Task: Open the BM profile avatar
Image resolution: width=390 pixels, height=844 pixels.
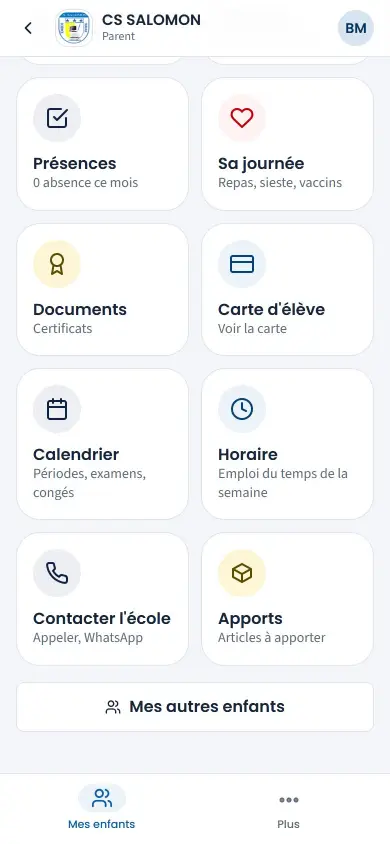Action: pyautogui.click(x=356, y=28)
